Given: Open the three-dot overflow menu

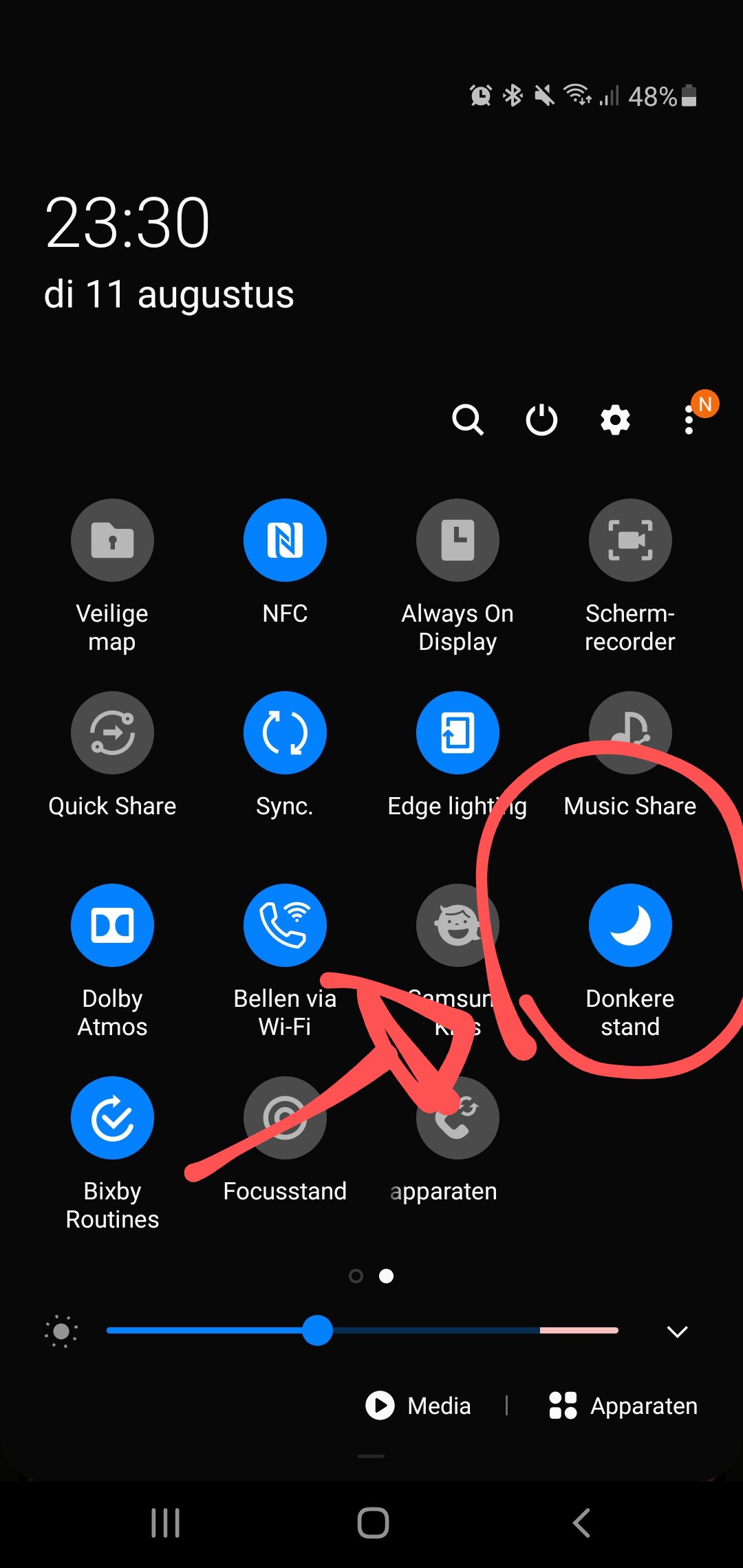Looking at the screenshot, I should [x=689, y=420].
